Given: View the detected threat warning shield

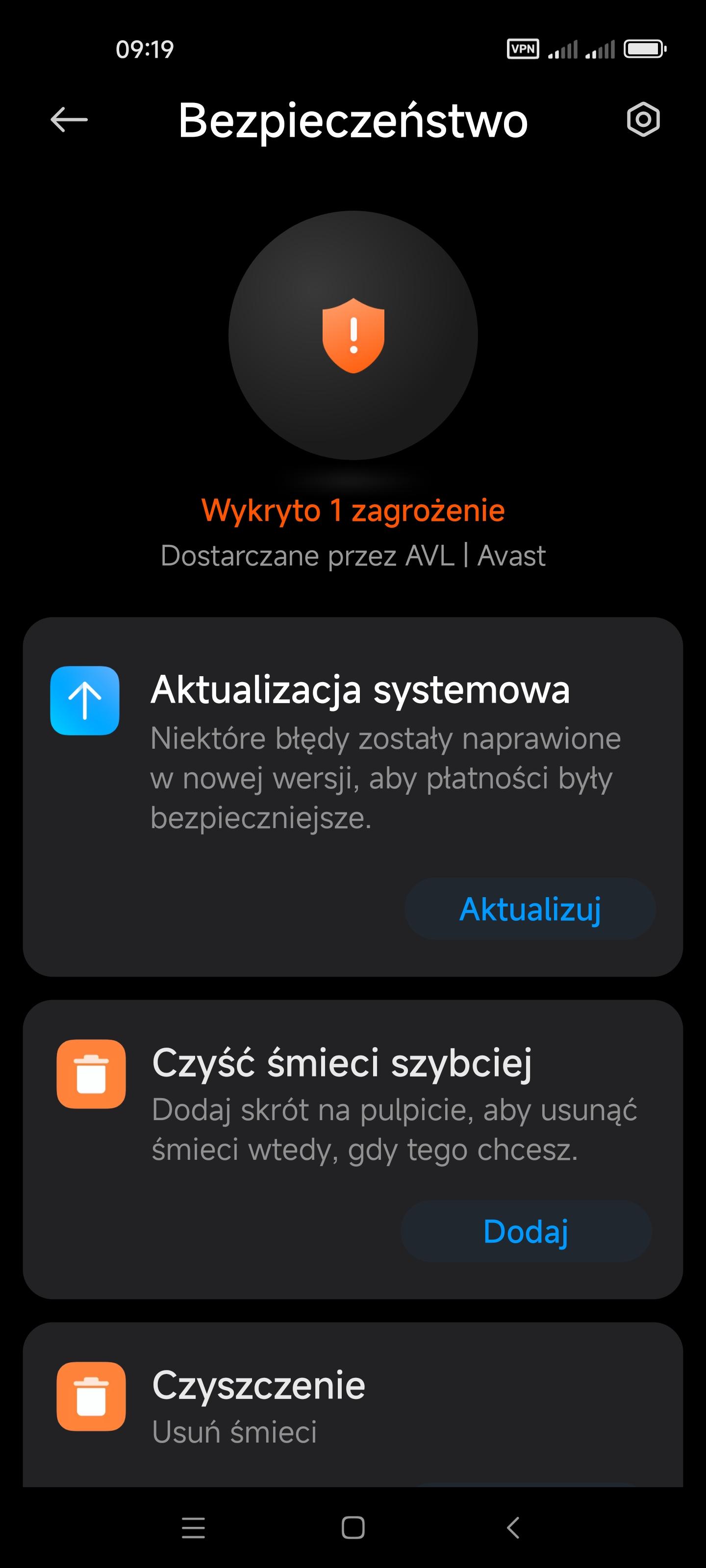Looking at the screenshot, I should pos(353,335).
